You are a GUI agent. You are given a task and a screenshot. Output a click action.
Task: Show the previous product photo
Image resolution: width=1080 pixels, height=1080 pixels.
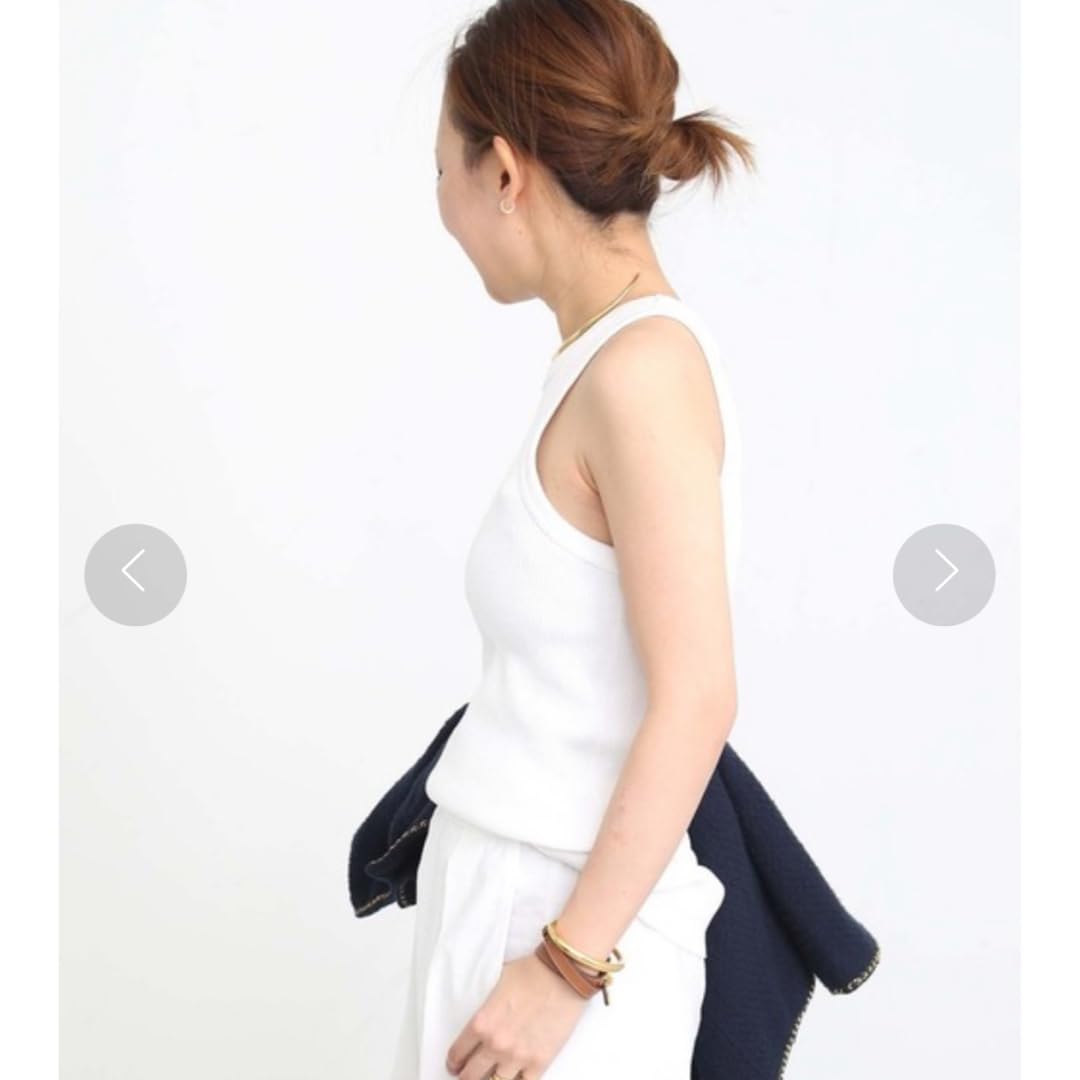pos(135,575)
